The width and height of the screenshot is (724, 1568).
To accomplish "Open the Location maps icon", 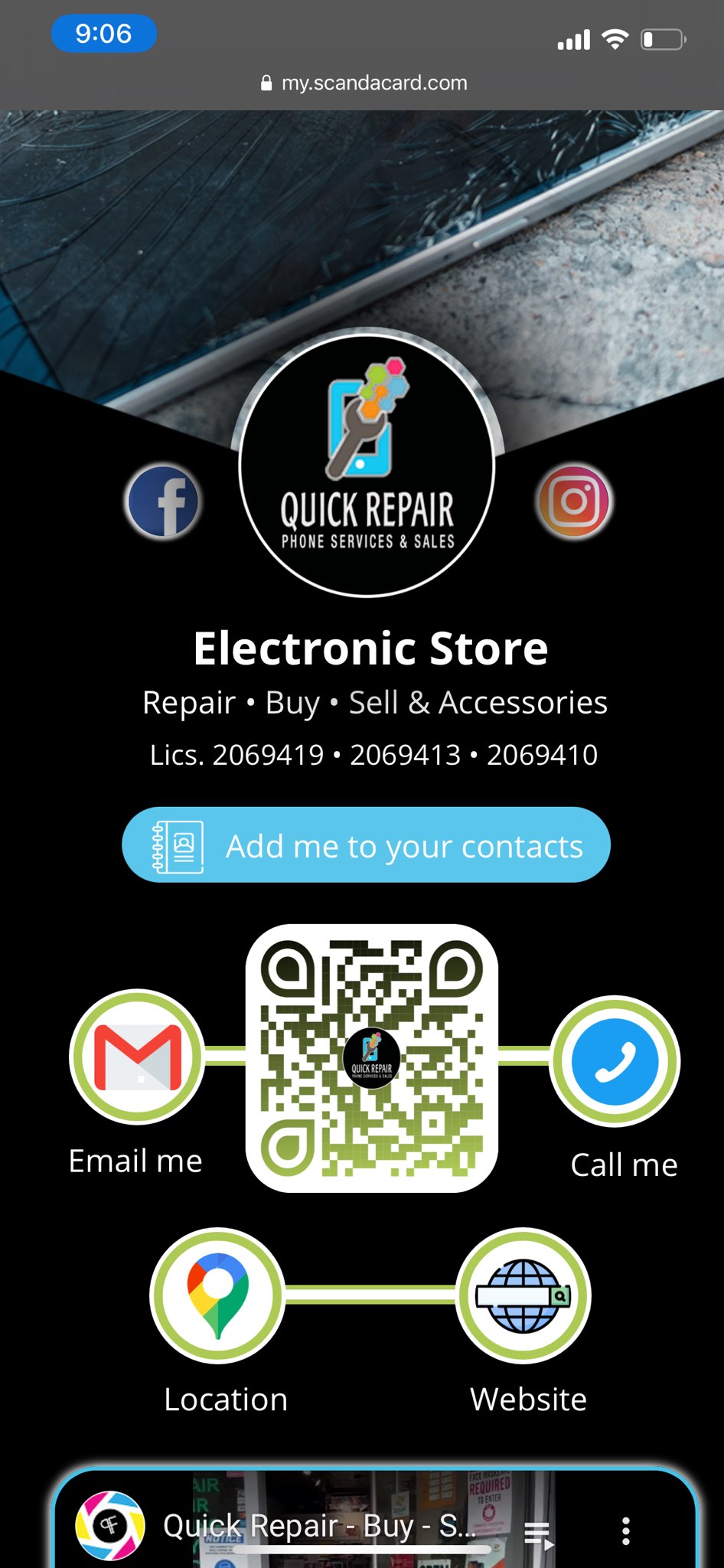I will pyautogui.click(x=218, y=1295).
